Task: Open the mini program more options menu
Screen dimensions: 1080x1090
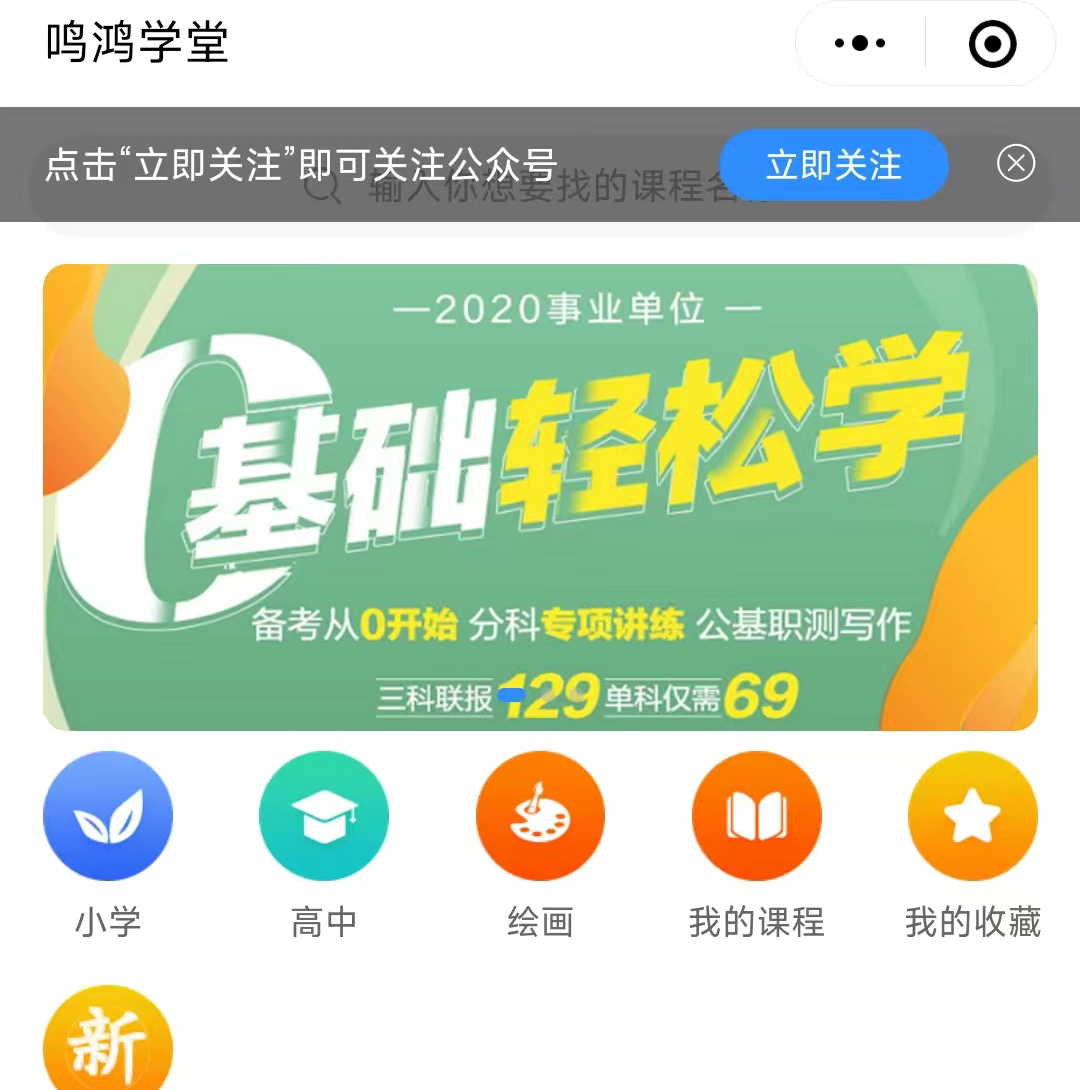Action: pos(860,44)
